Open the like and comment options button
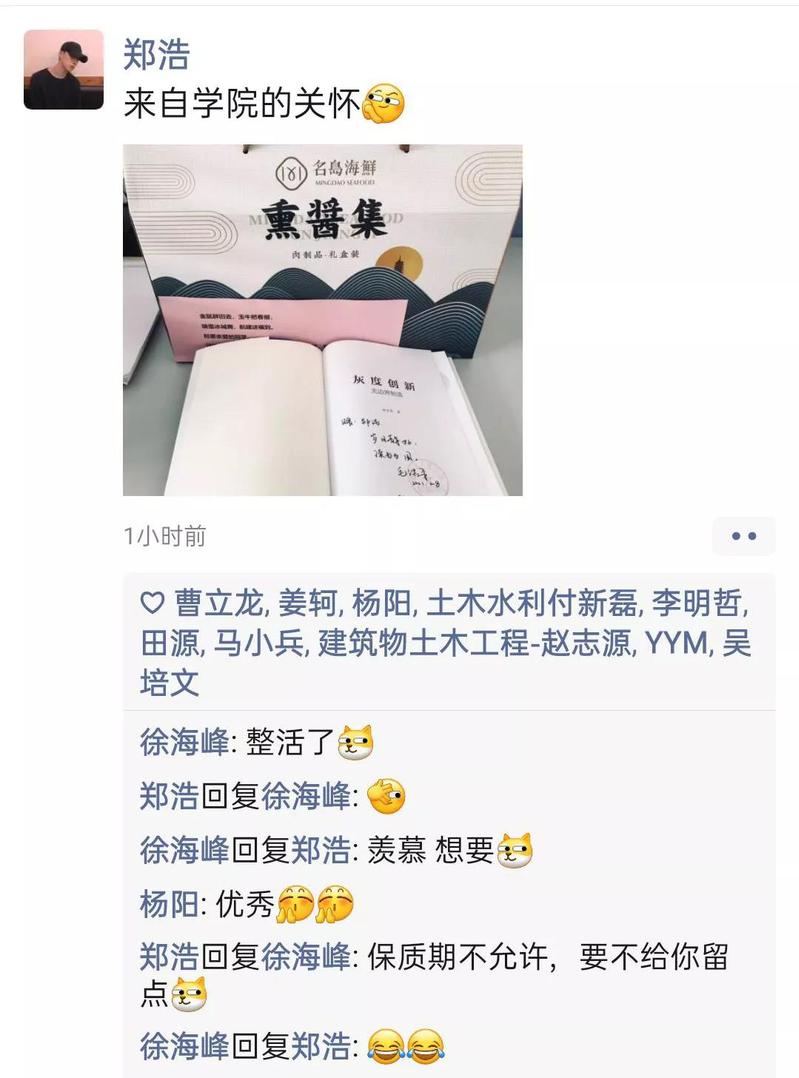 coord(743,536)
